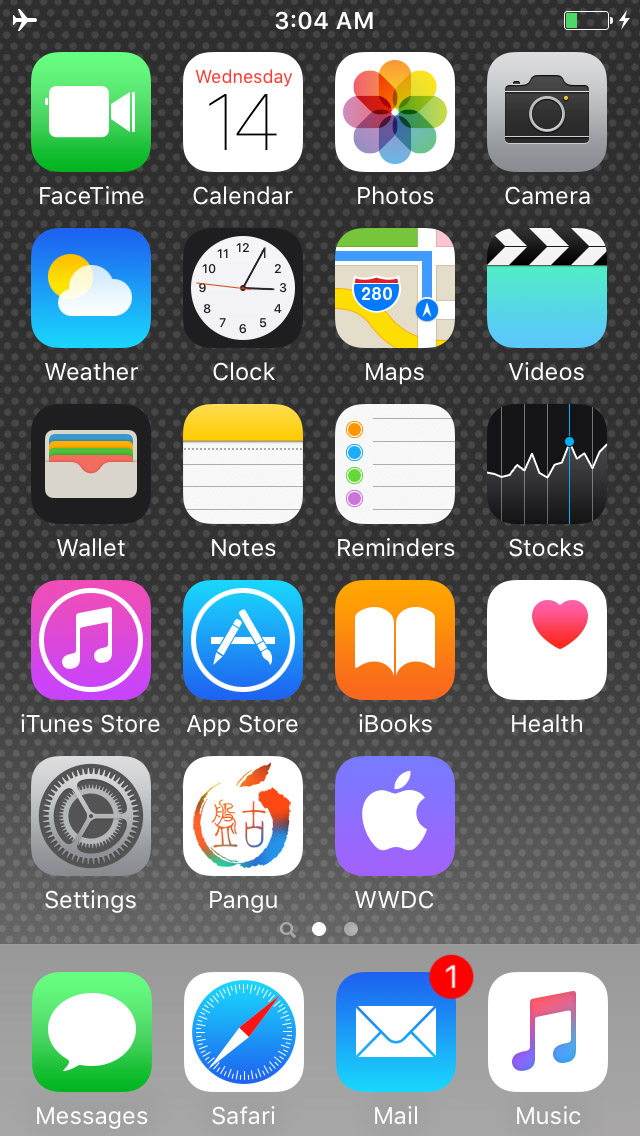640x1136 pixels.
Task: Launch the Notes app
Action: coord(243,464)
